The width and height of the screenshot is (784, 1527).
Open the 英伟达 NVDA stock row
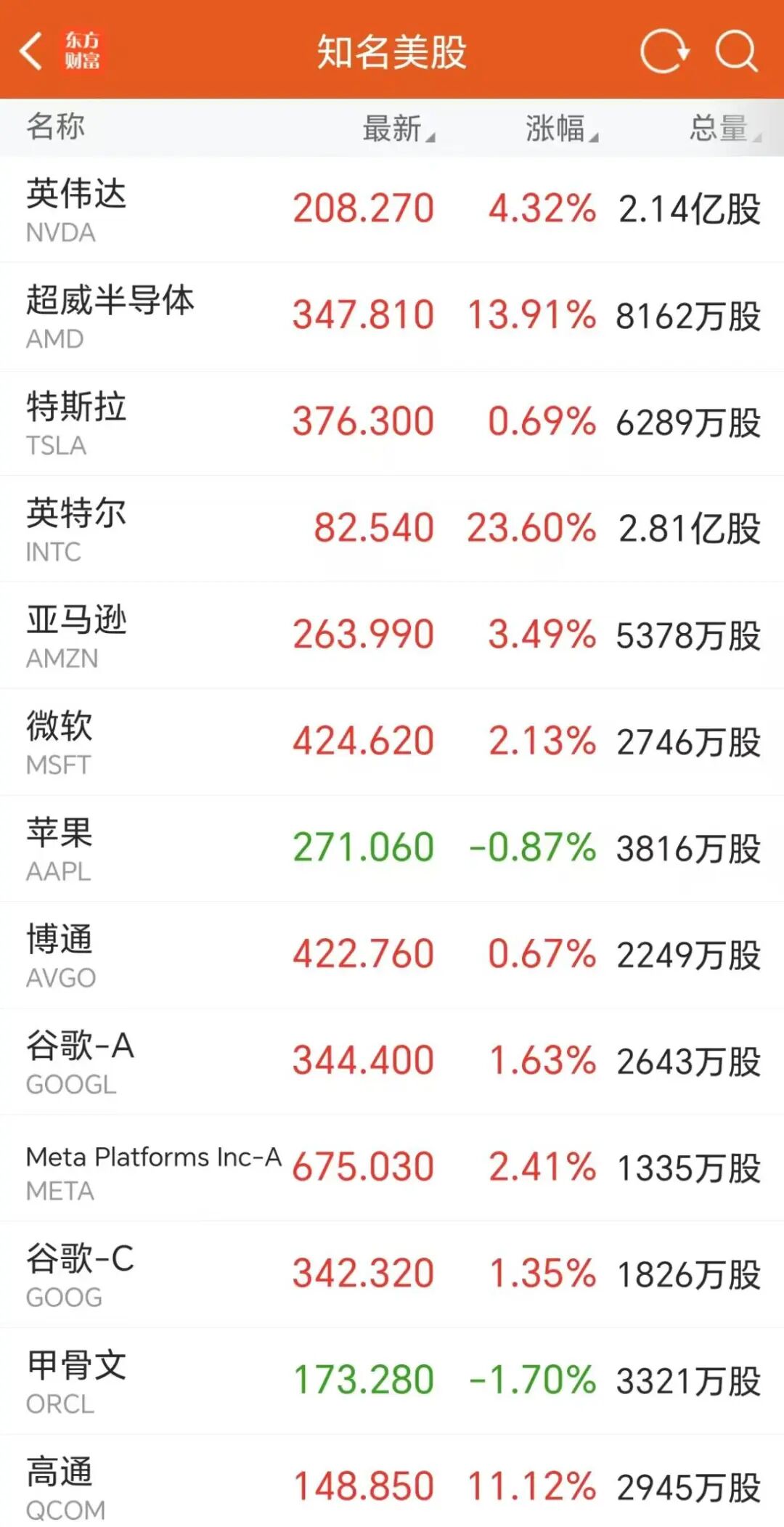point(392,209)
